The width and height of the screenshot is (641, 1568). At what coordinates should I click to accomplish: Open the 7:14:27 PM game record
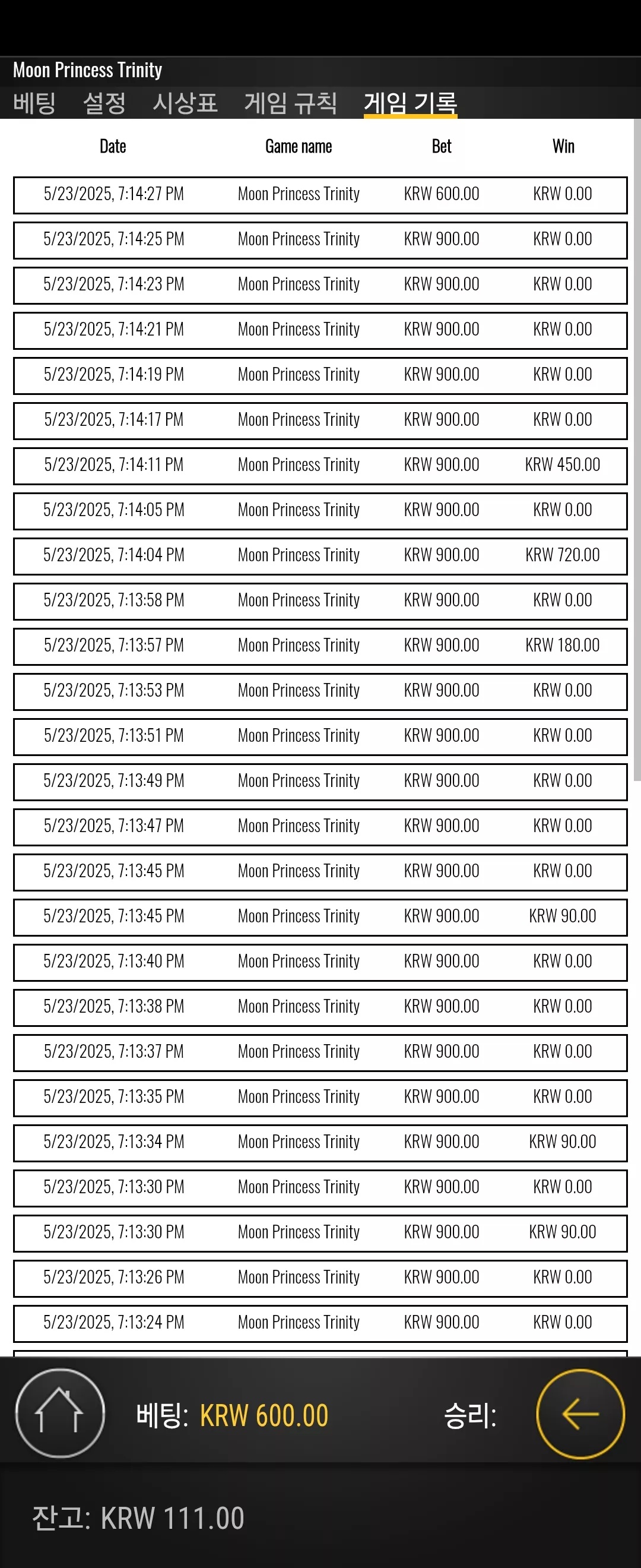(x=320, y=195)
